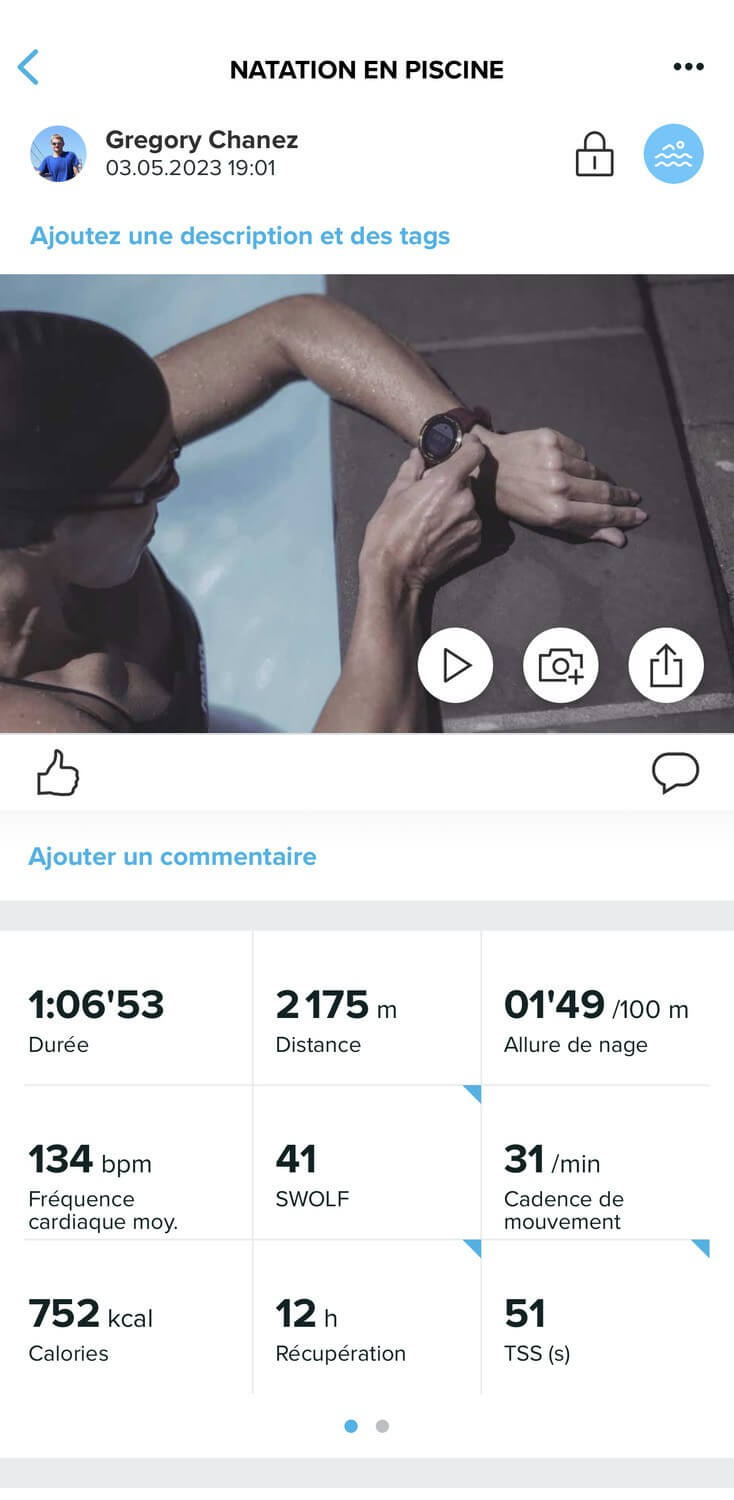Viewport: 734px width, 1500px height.
Task: Tap 'Ajoutez une description et des tags'
Action: 240,236
